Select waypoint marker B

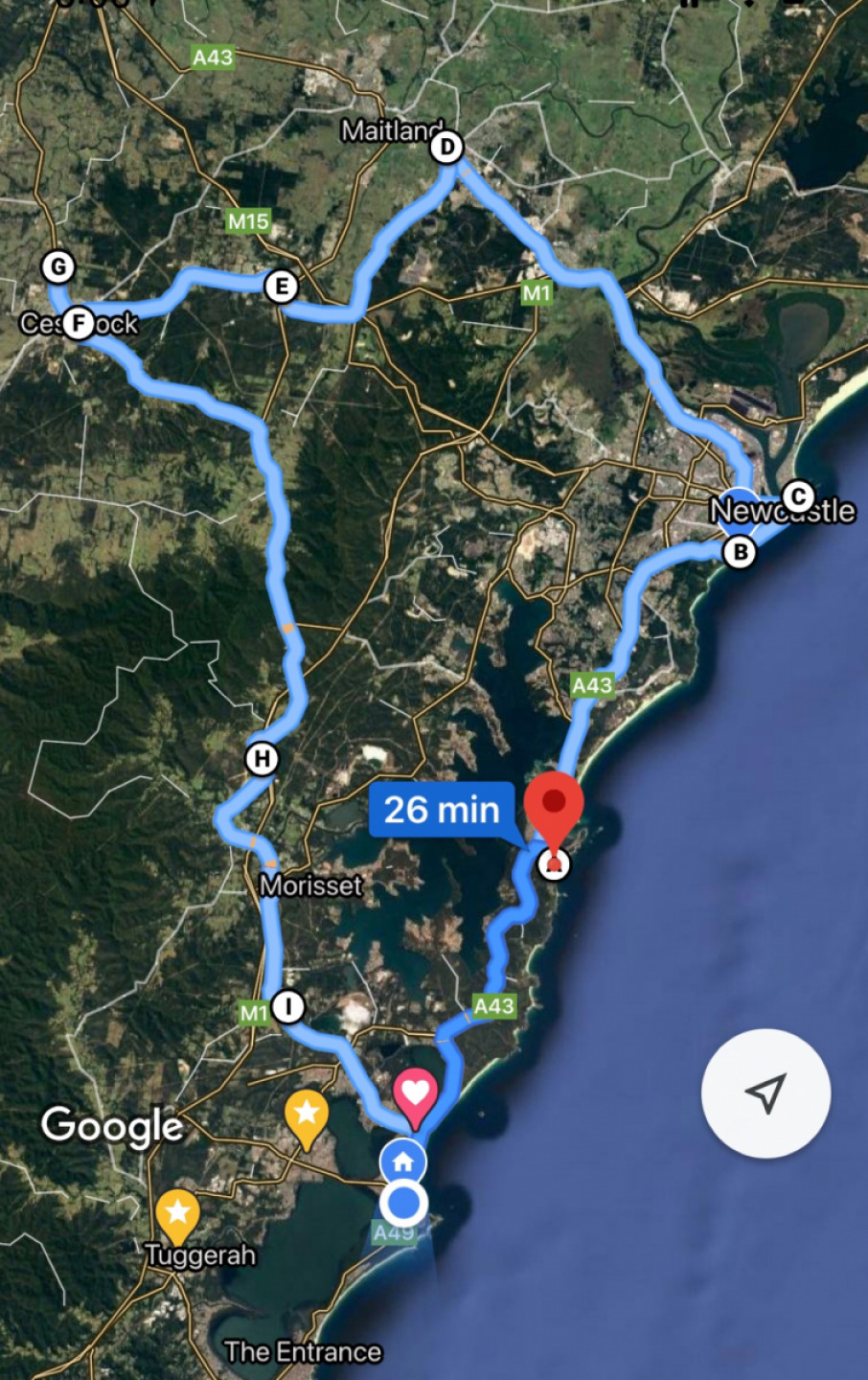(739, 552)
